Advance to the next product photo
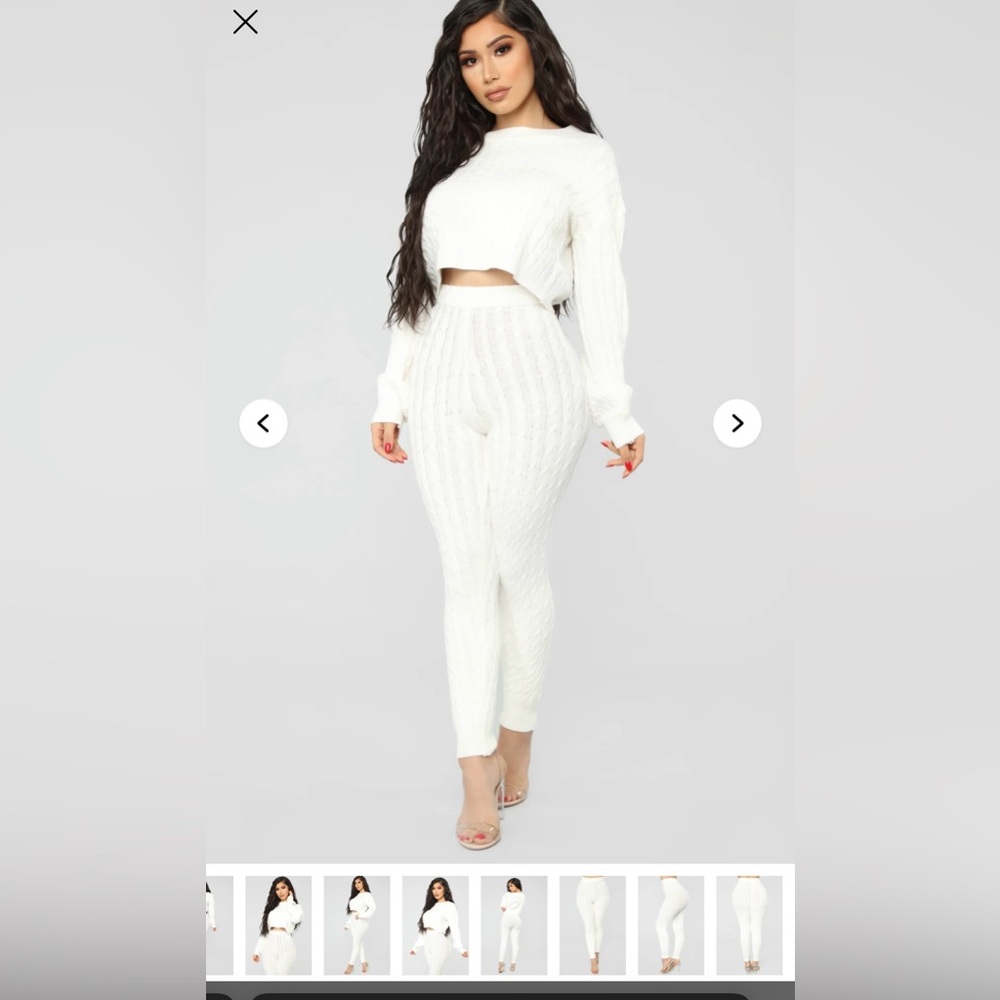1000x1000 pixels. [x=737, y=423]
